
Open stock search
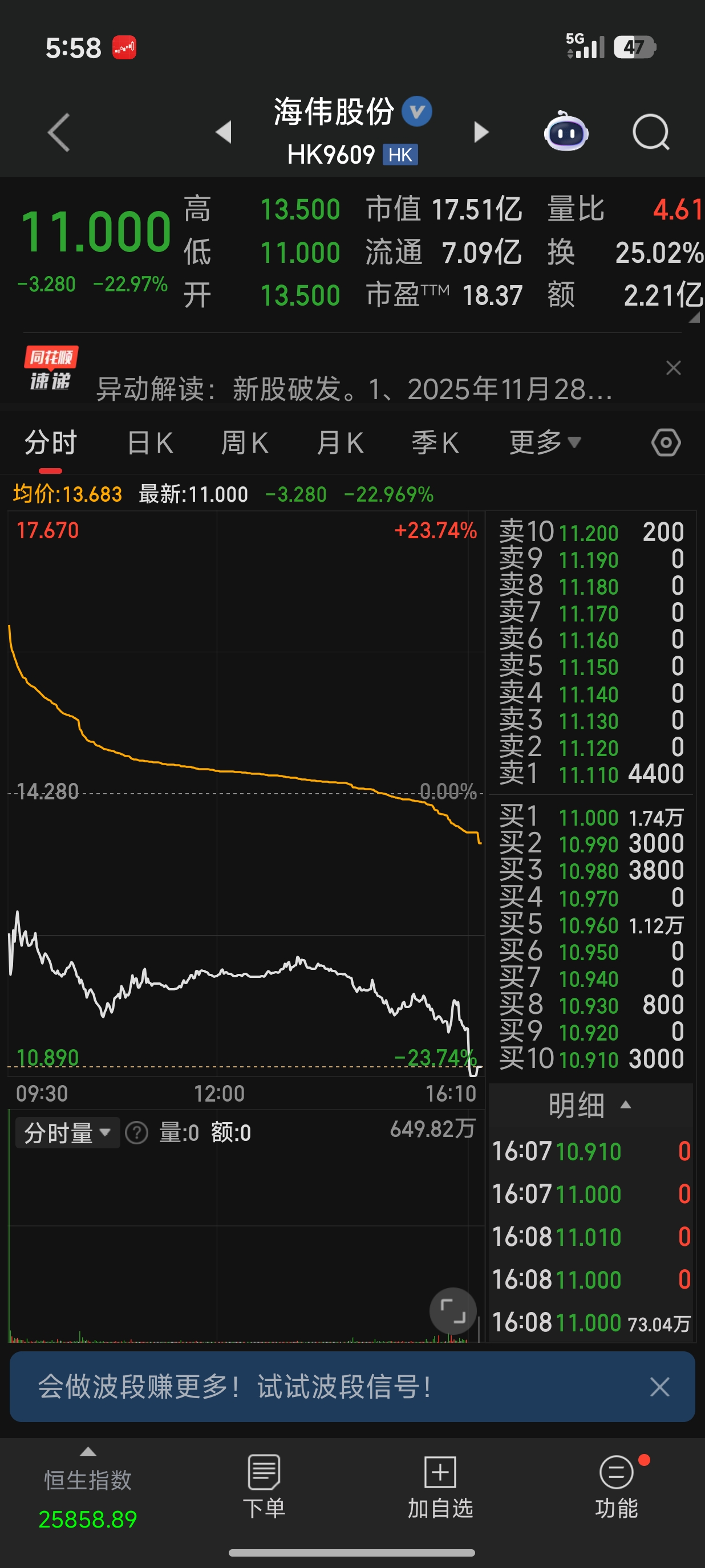(x=651, y=132)
